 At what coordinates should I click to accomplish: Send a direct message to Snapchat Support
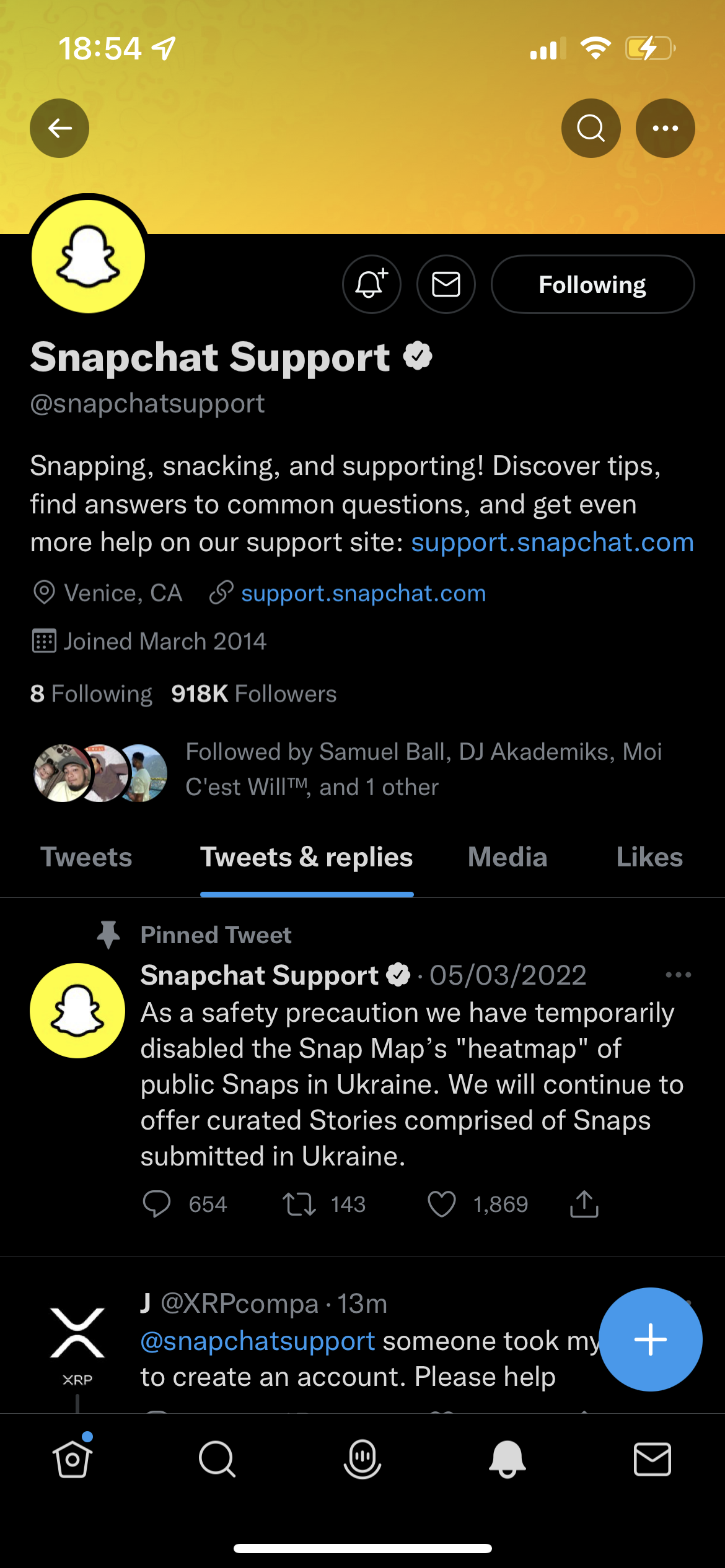pos(446,284)
